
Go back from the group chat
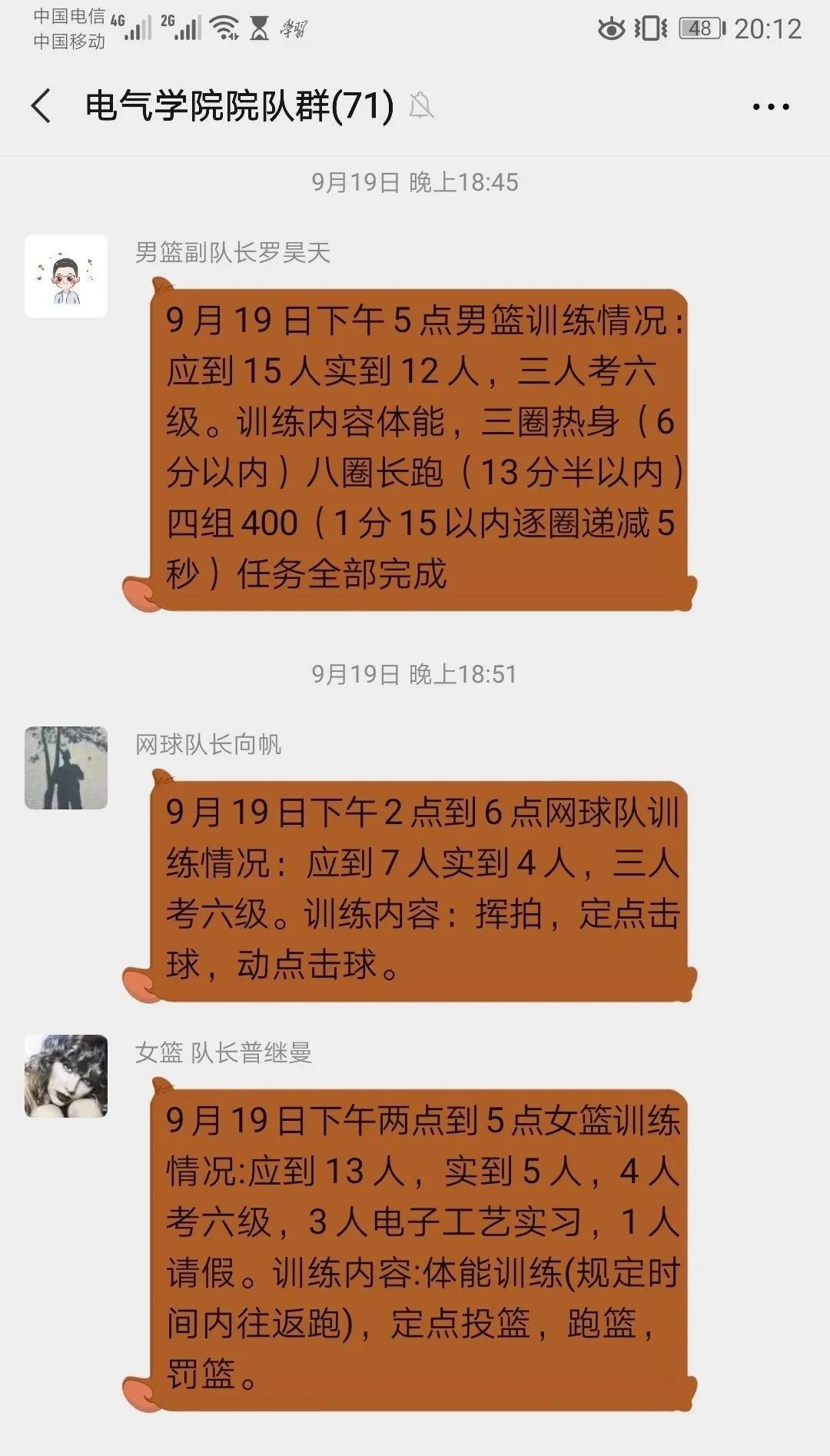(41, 106)
